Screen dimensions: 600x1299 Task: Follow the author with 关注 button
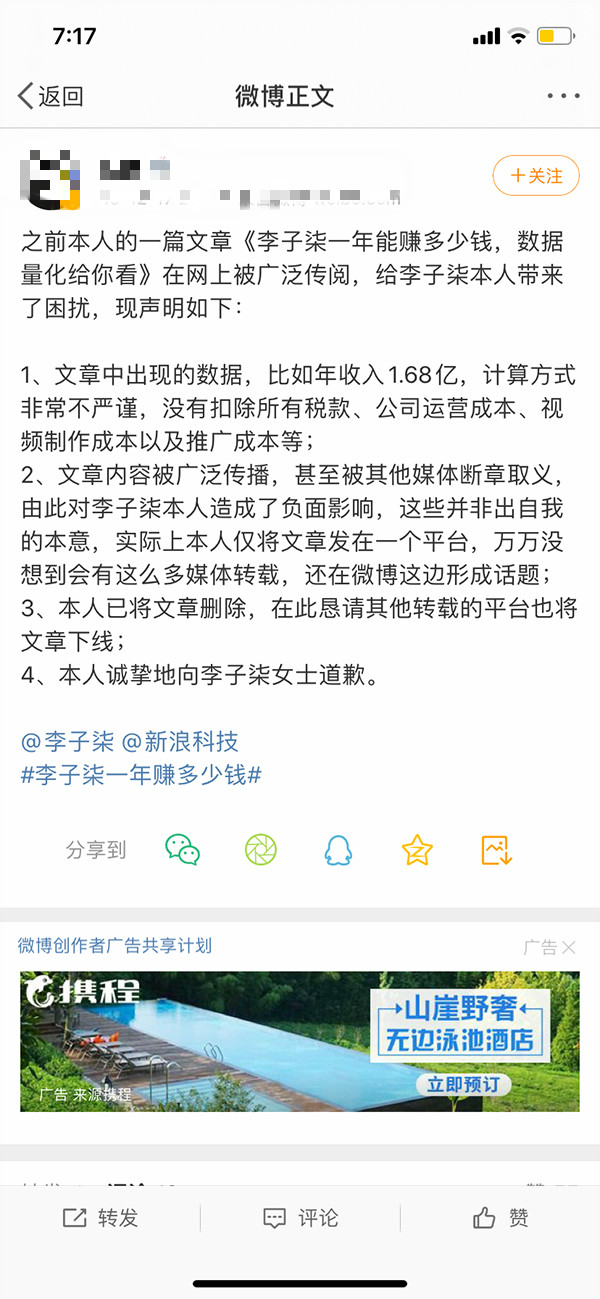click(536, 176)
